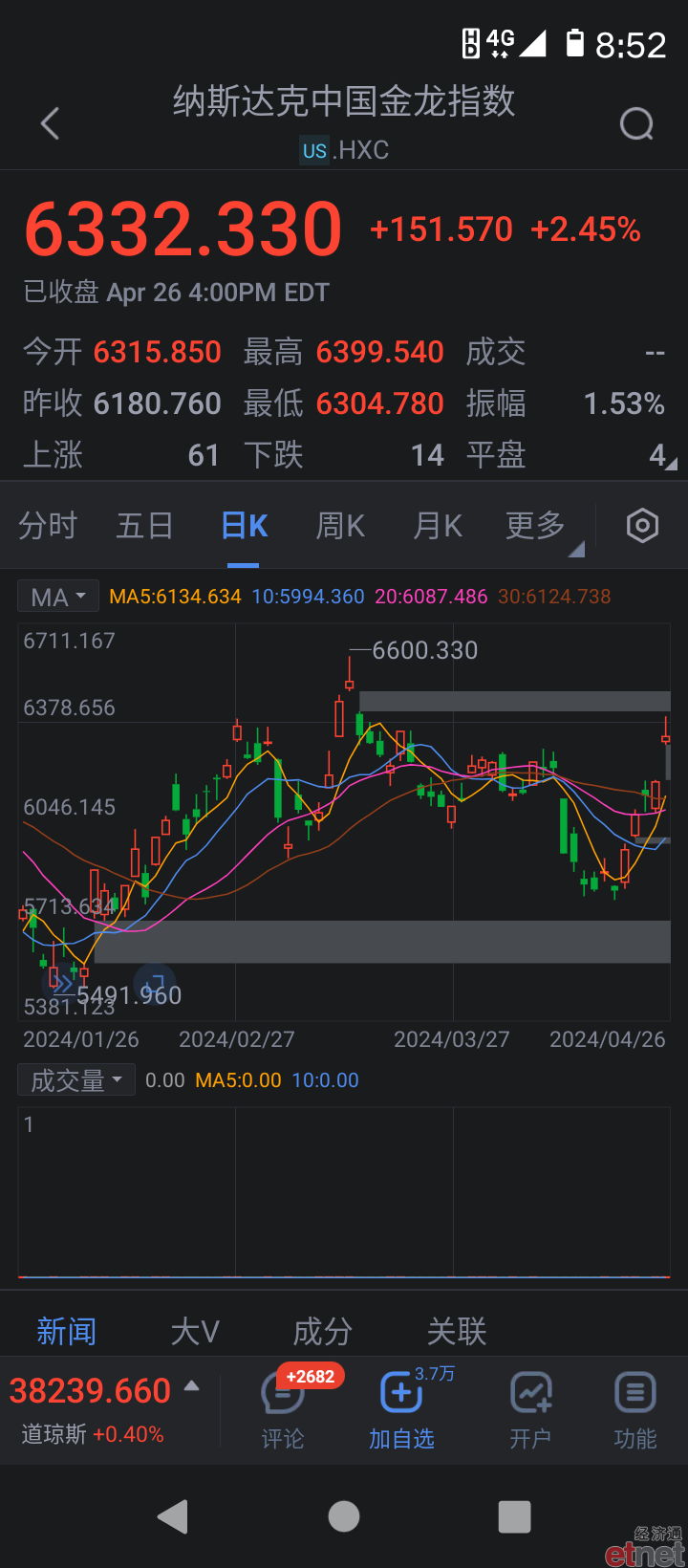Open the MA indicator dropdown

(x=58, y=597)
